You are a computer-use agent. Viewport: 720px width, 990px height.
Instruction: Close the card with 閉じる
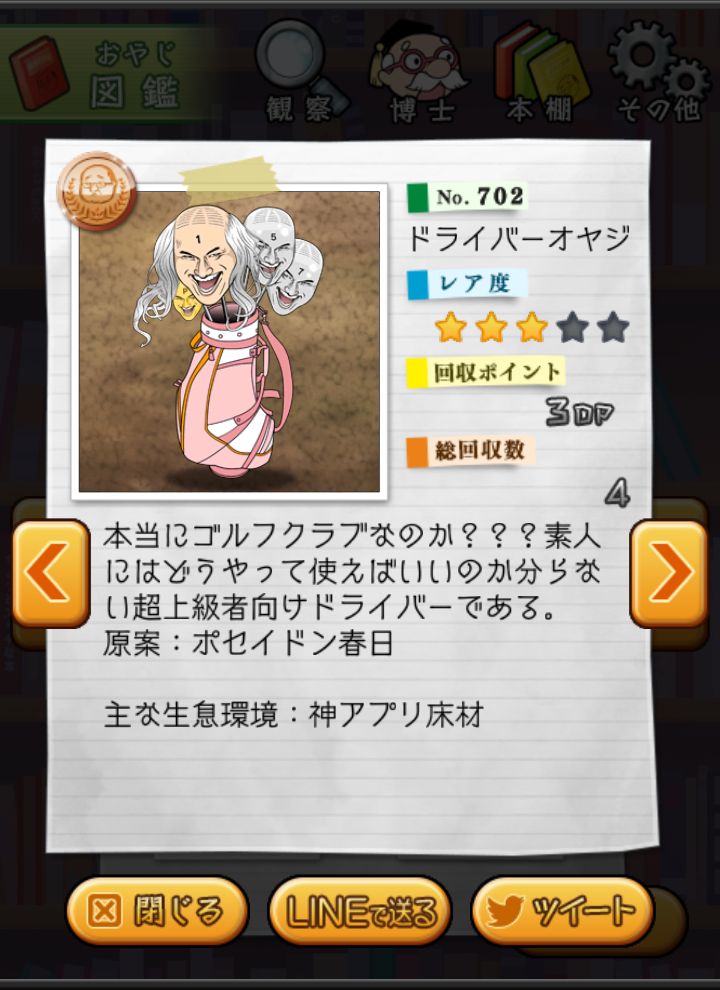click(x=156, y=911)
